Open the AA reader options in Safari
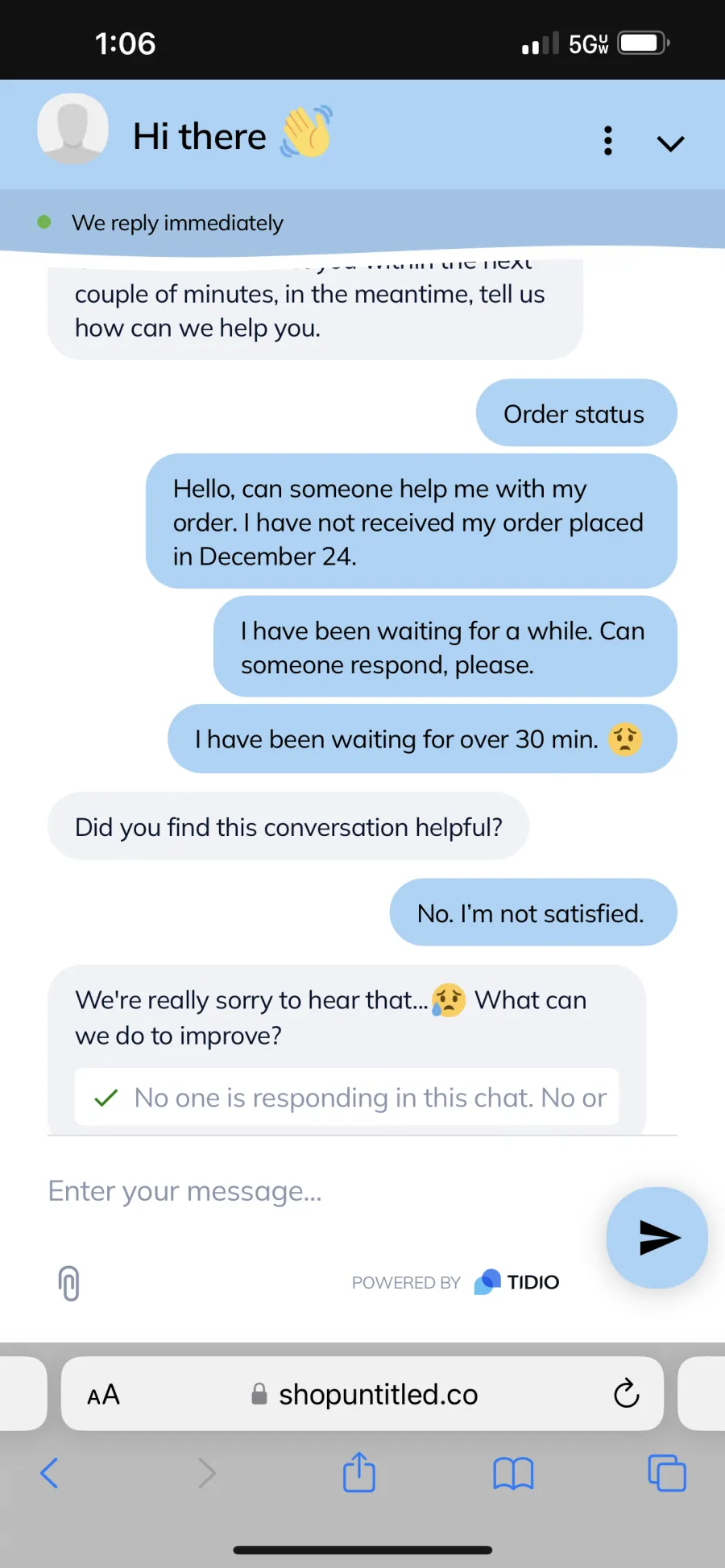725x1568 pixels. (x=103, y=1394)
